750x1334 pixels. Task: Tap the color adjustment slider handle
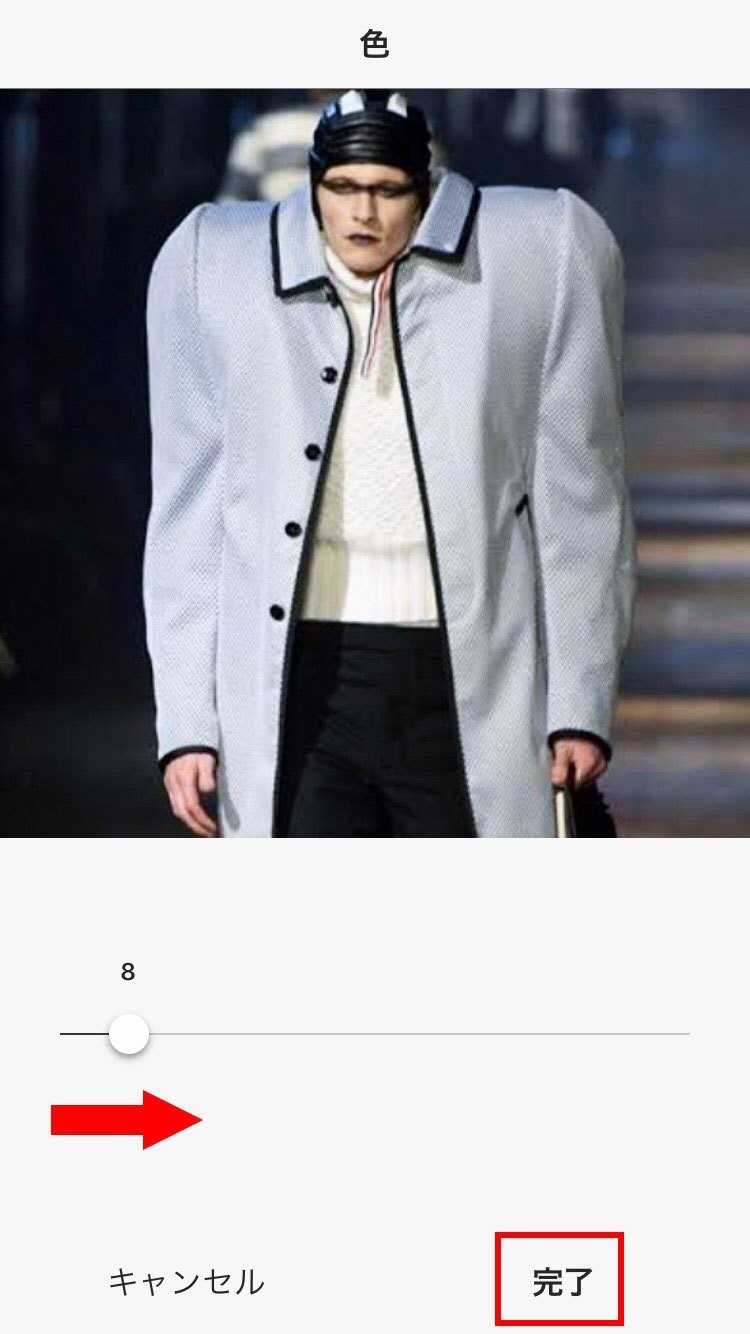129,1033
